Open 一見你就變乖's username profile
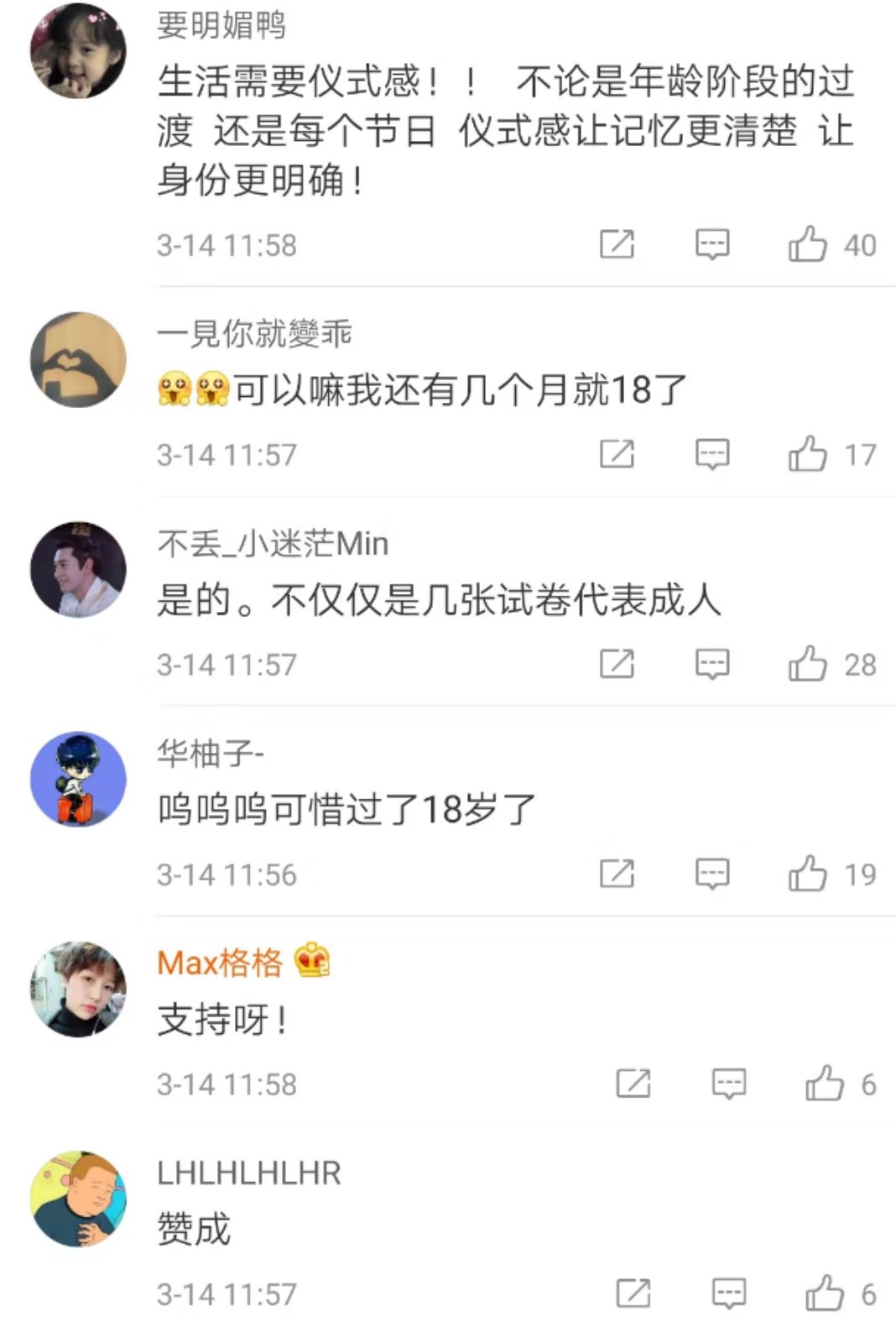Screen dimensions: 896x1327 [x=253, y=334]
